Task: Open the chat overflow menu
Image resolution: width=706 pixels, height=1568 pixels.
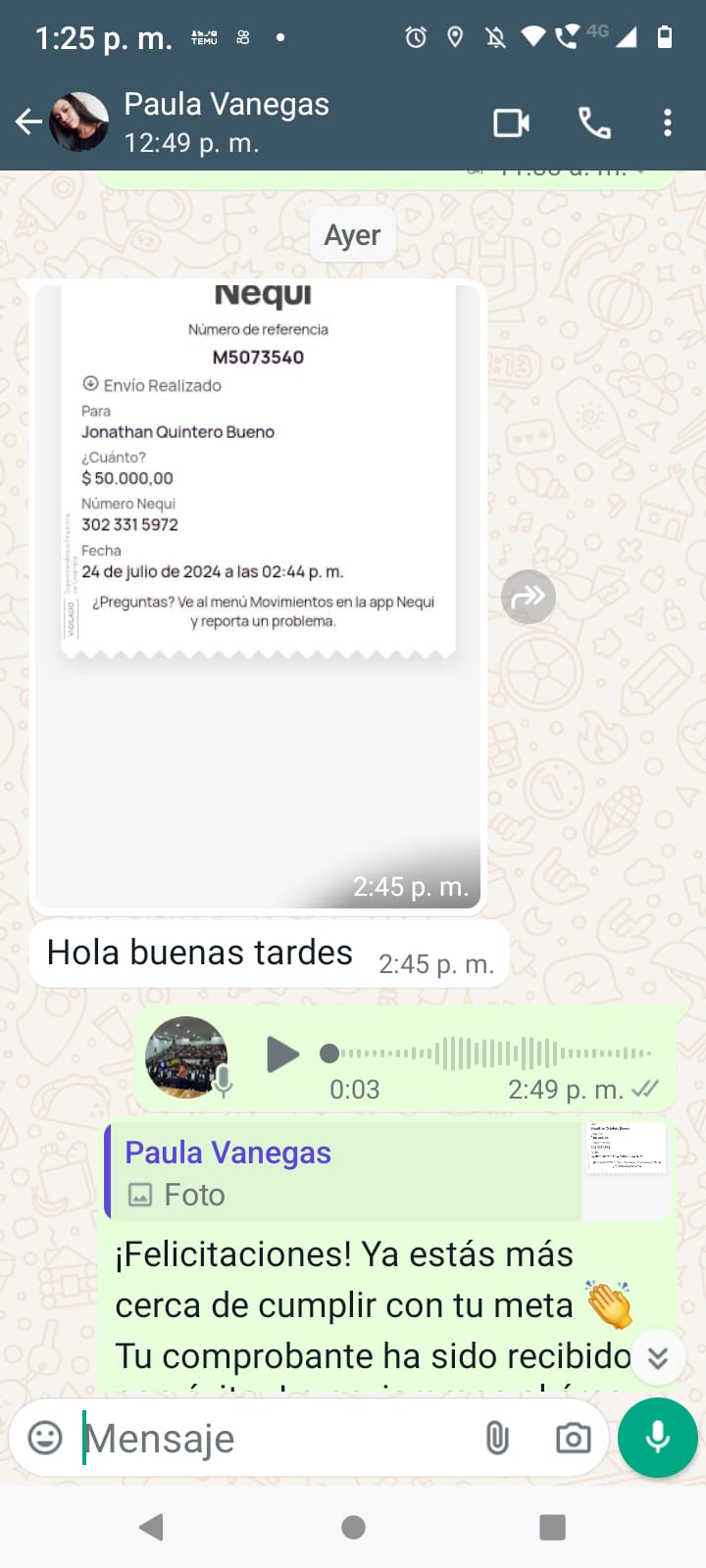Action: point(667,122)
